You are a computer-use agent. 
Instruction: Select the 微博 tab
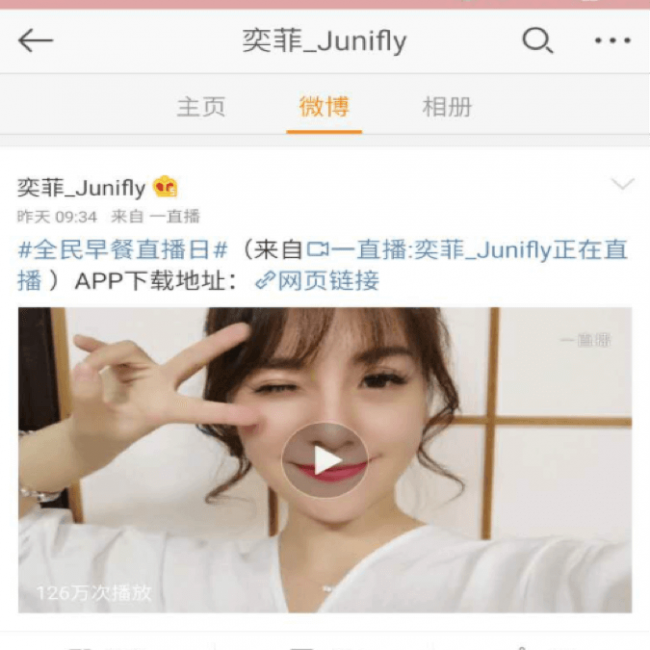(x=324, y=107)
